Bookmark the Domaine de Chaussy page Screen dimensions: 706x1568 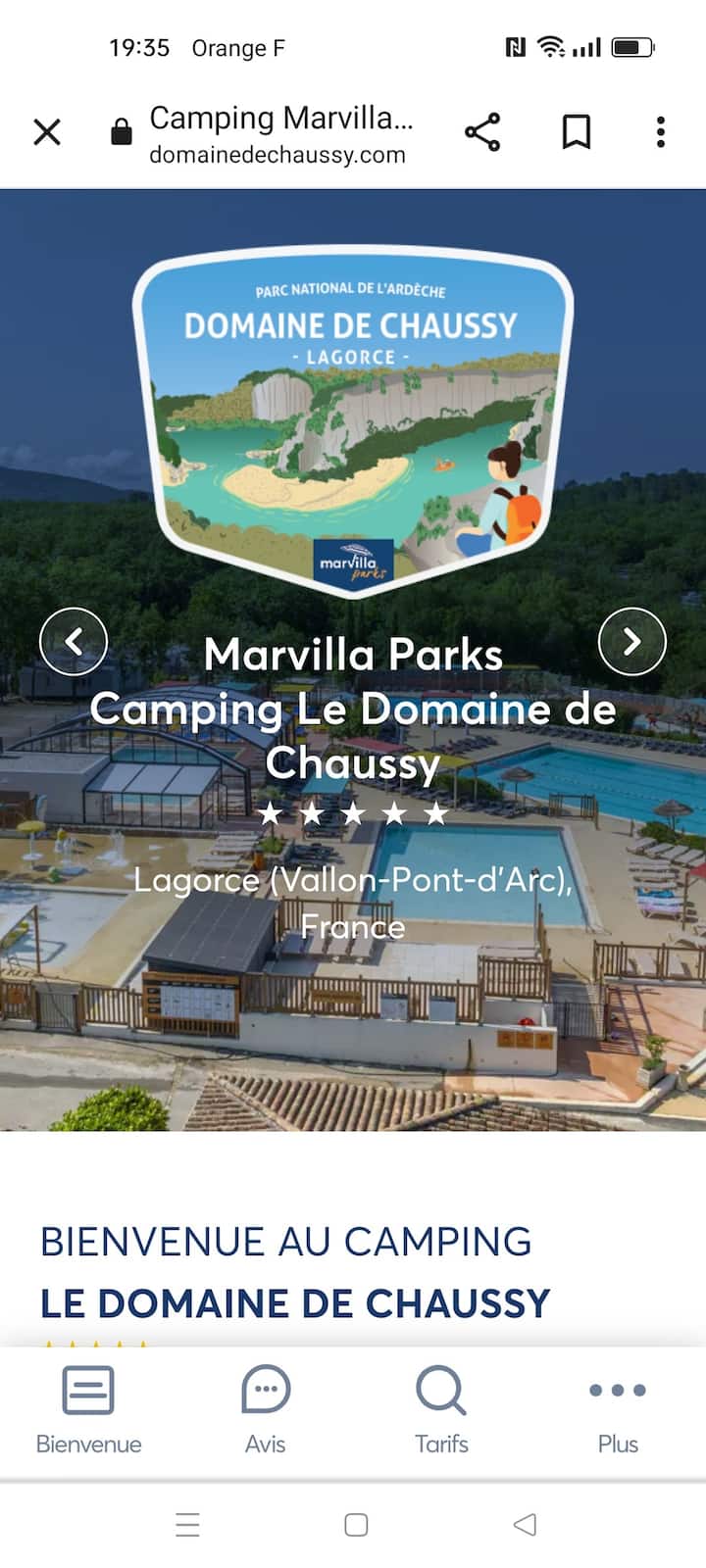(576, 131)
